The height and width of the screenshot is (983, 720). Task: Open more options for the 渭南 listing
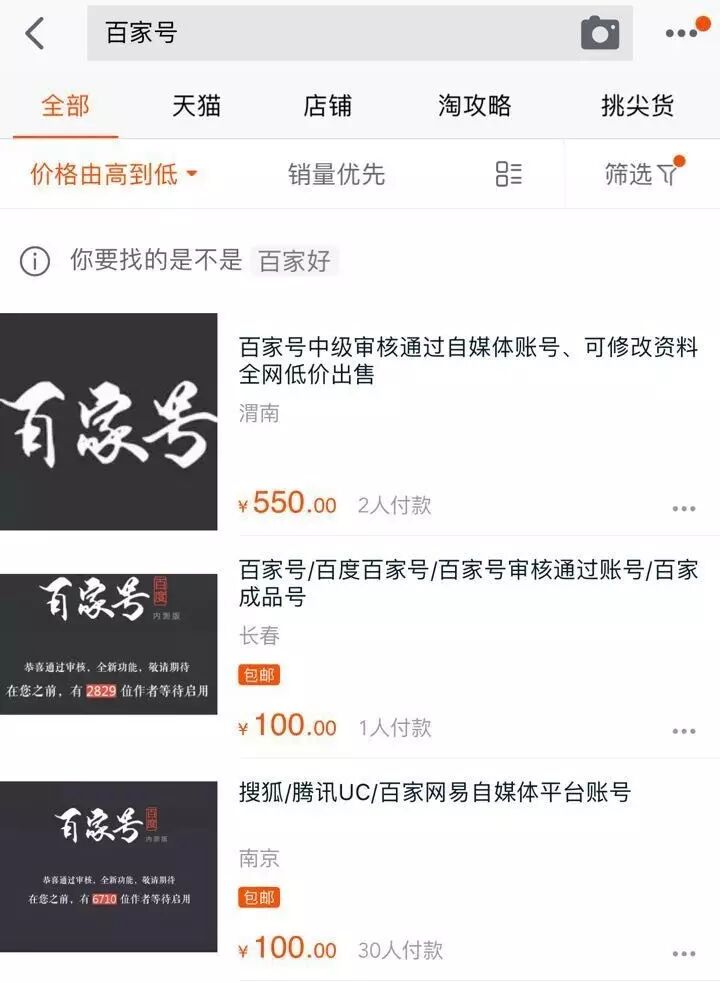[x=684, y=508]
